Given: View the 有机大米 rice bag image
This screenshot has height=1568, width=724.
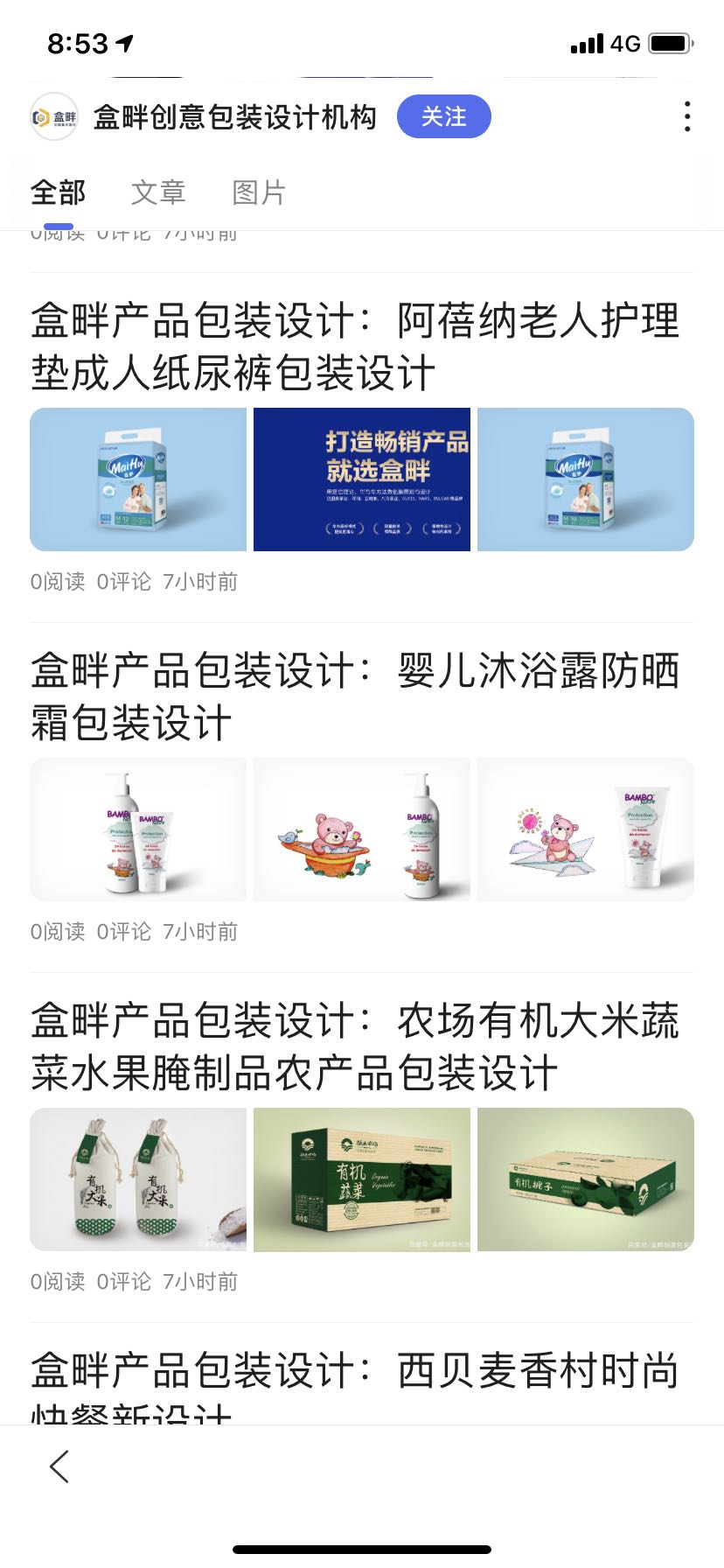Looking at the screenshot, I should [x=138, y=1179].
